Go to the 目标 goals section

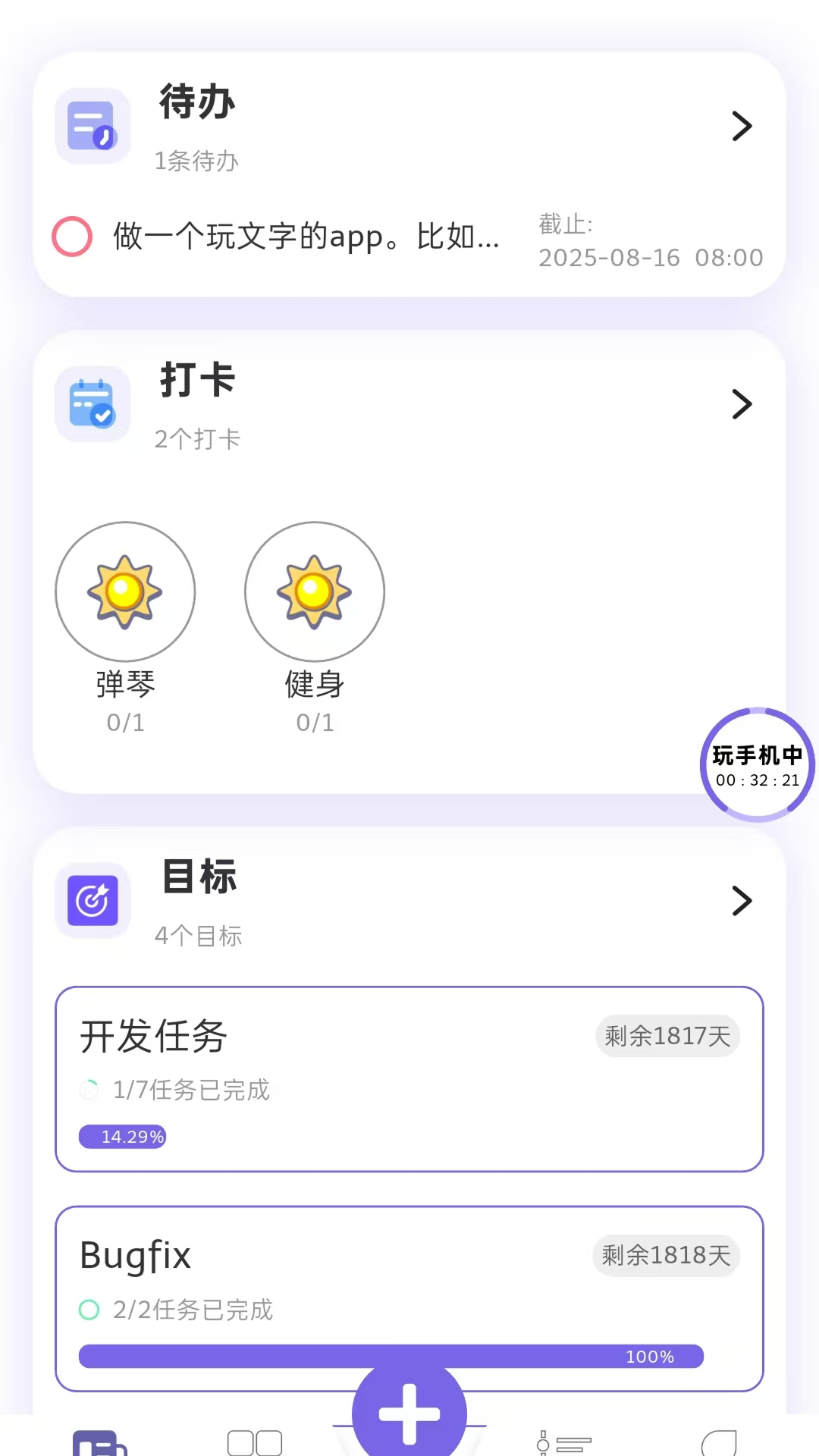tap(742, 901)
